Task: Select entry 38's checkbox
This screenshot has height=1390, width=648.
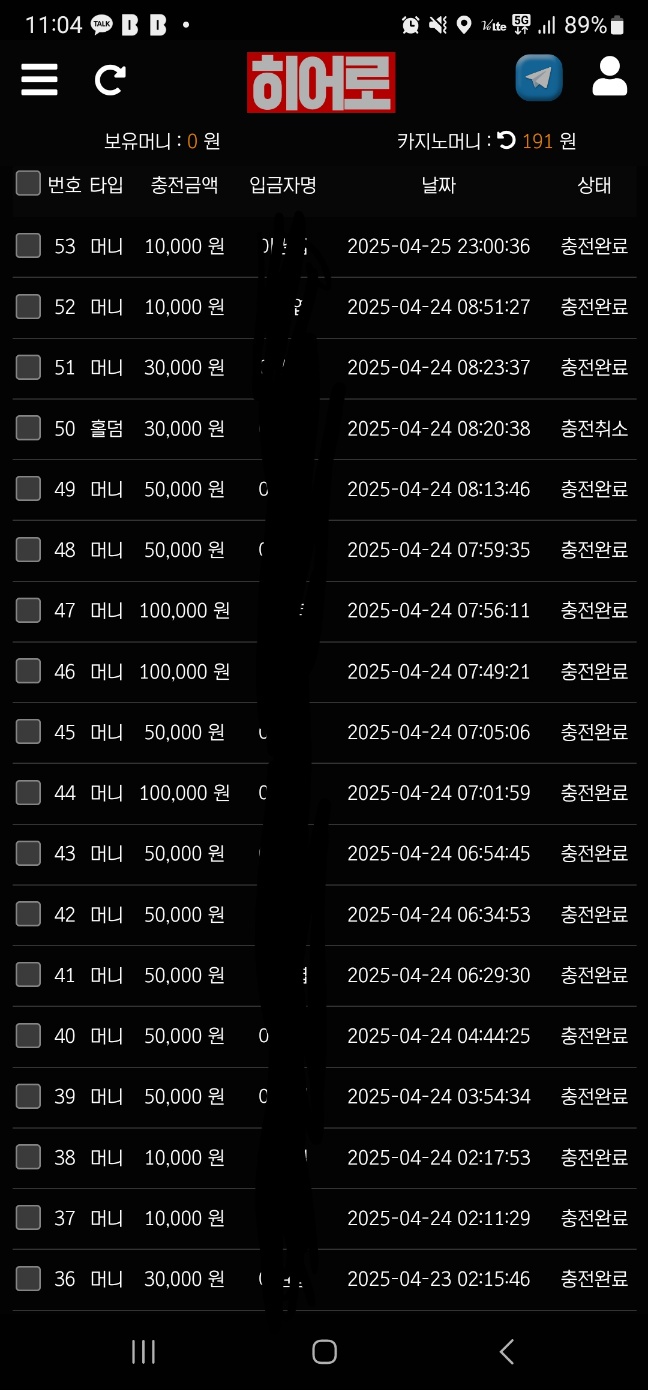Action: [28, 1157]
